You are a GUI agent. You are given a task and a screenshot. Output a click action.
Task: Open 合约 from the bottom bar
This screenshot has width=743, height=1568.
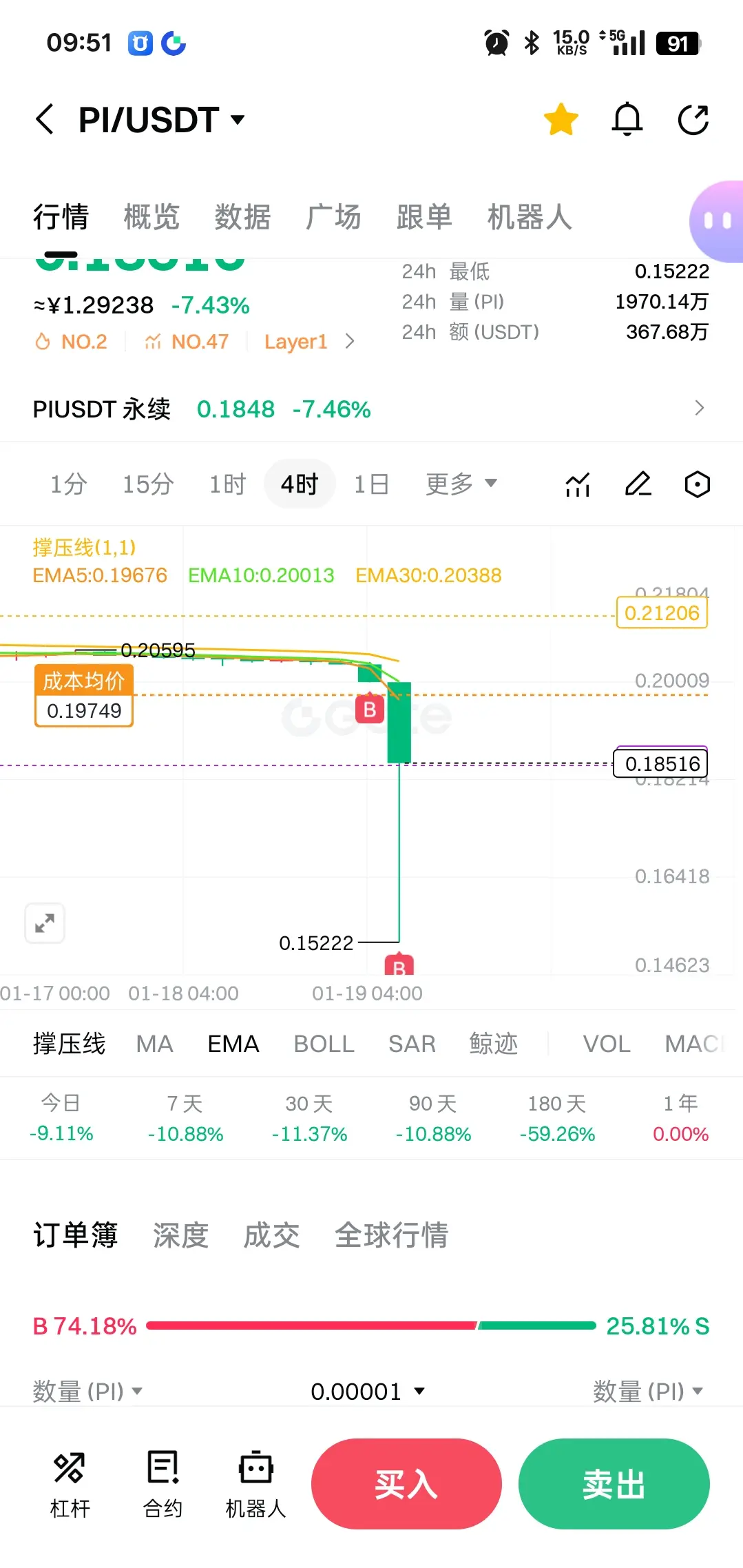click(x=163, y=1484)
